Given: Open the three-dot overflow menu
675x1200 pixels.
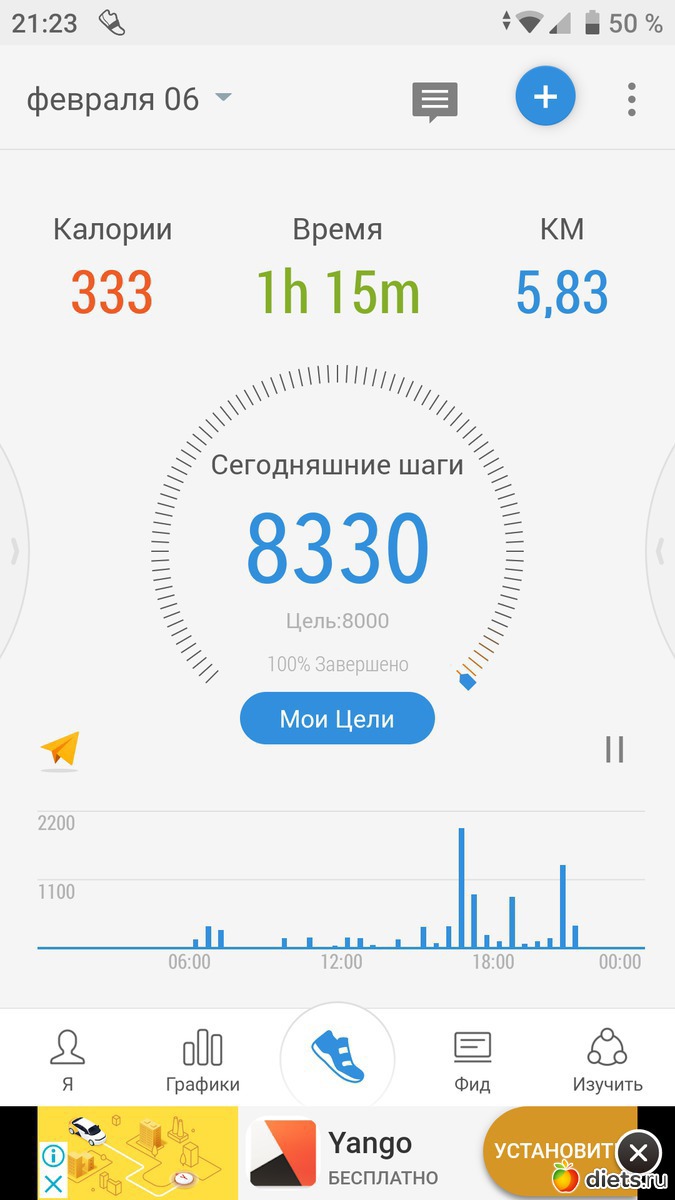Looking at the screenshot, I should click(x=631, y=99).
